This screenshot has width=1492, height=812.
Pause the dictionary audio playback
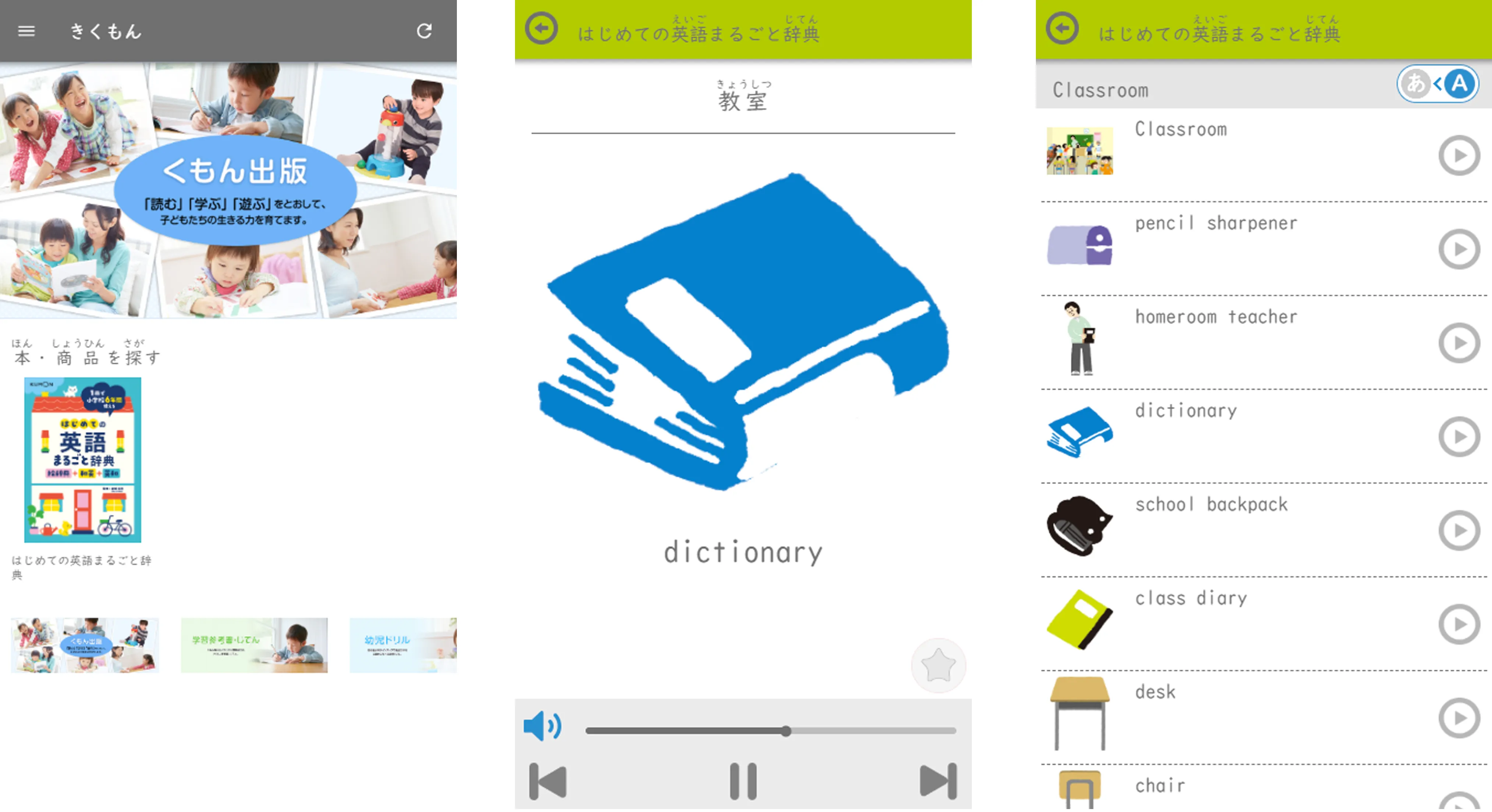coord(743,781)
